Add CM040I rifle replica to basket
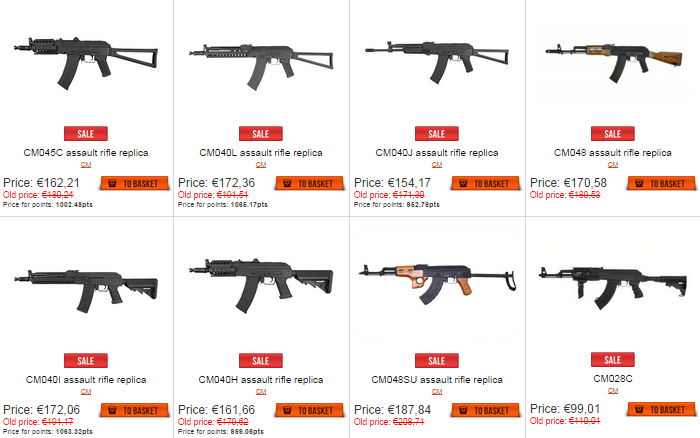The image size is (700, 438). (x=134, y=411)
